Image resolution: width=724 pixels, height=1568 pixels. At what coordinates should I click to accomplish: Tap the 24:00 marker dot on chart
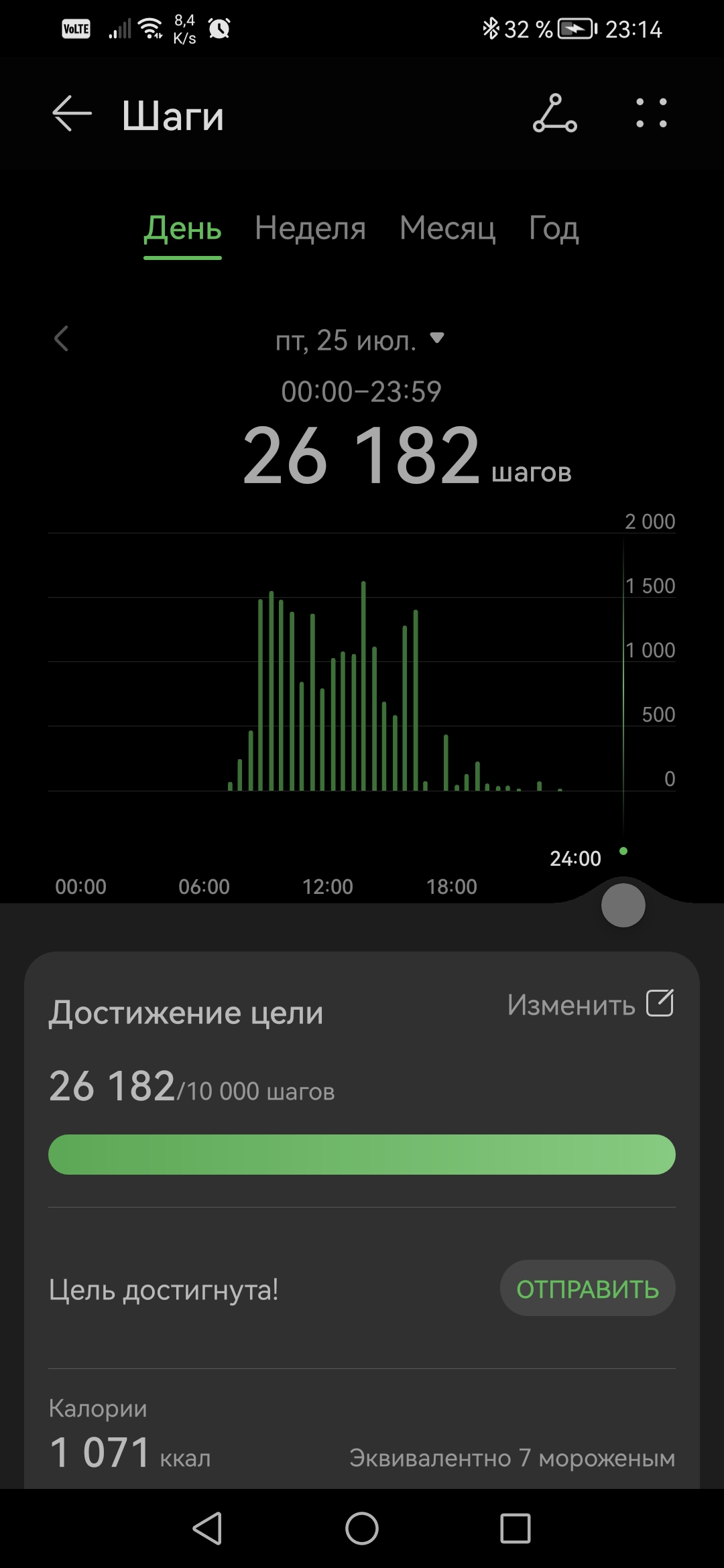pyautogui.click(x=623, y=850)
